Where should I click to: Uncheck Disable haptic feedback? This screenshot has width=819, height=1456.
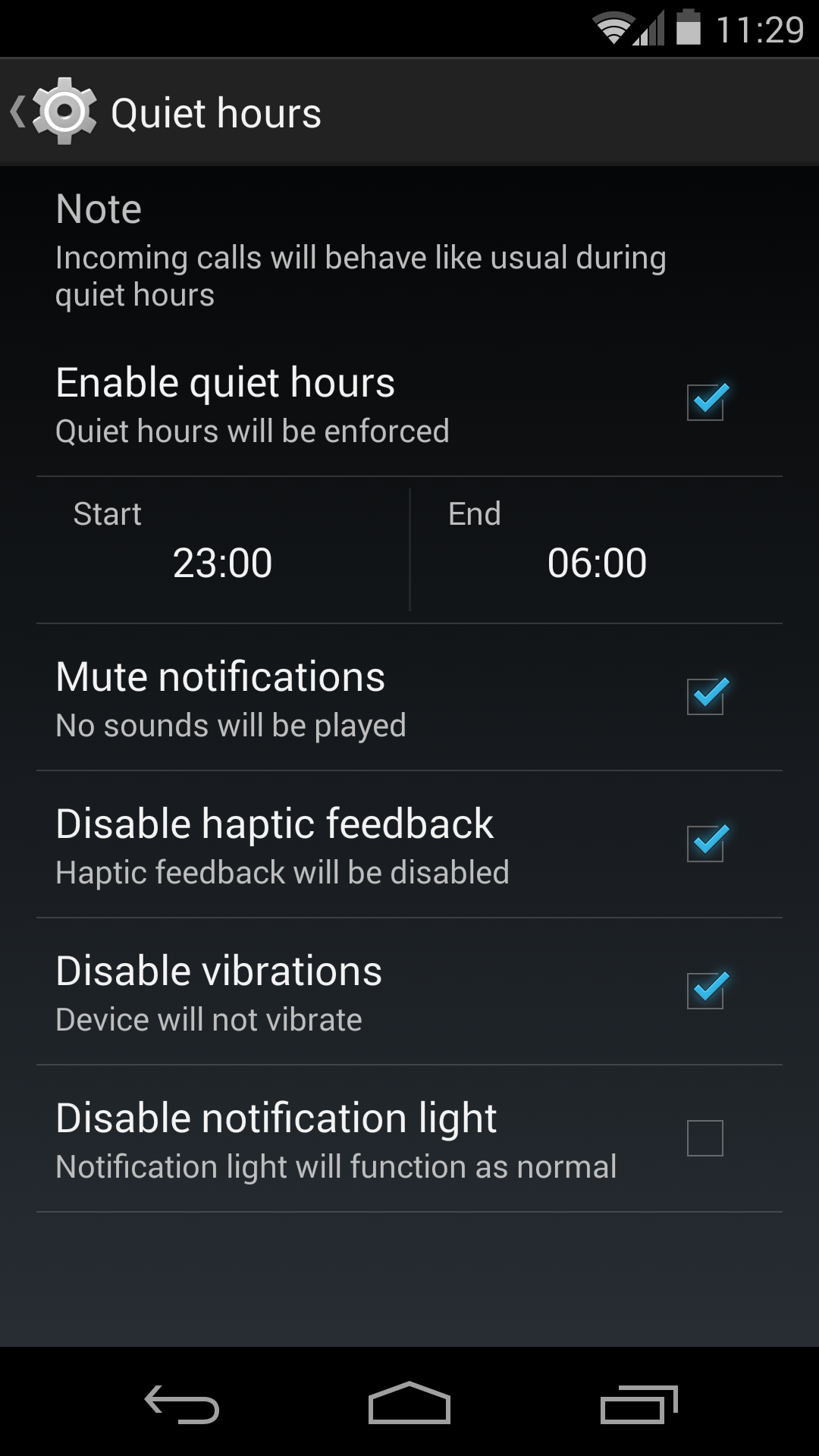705,843
